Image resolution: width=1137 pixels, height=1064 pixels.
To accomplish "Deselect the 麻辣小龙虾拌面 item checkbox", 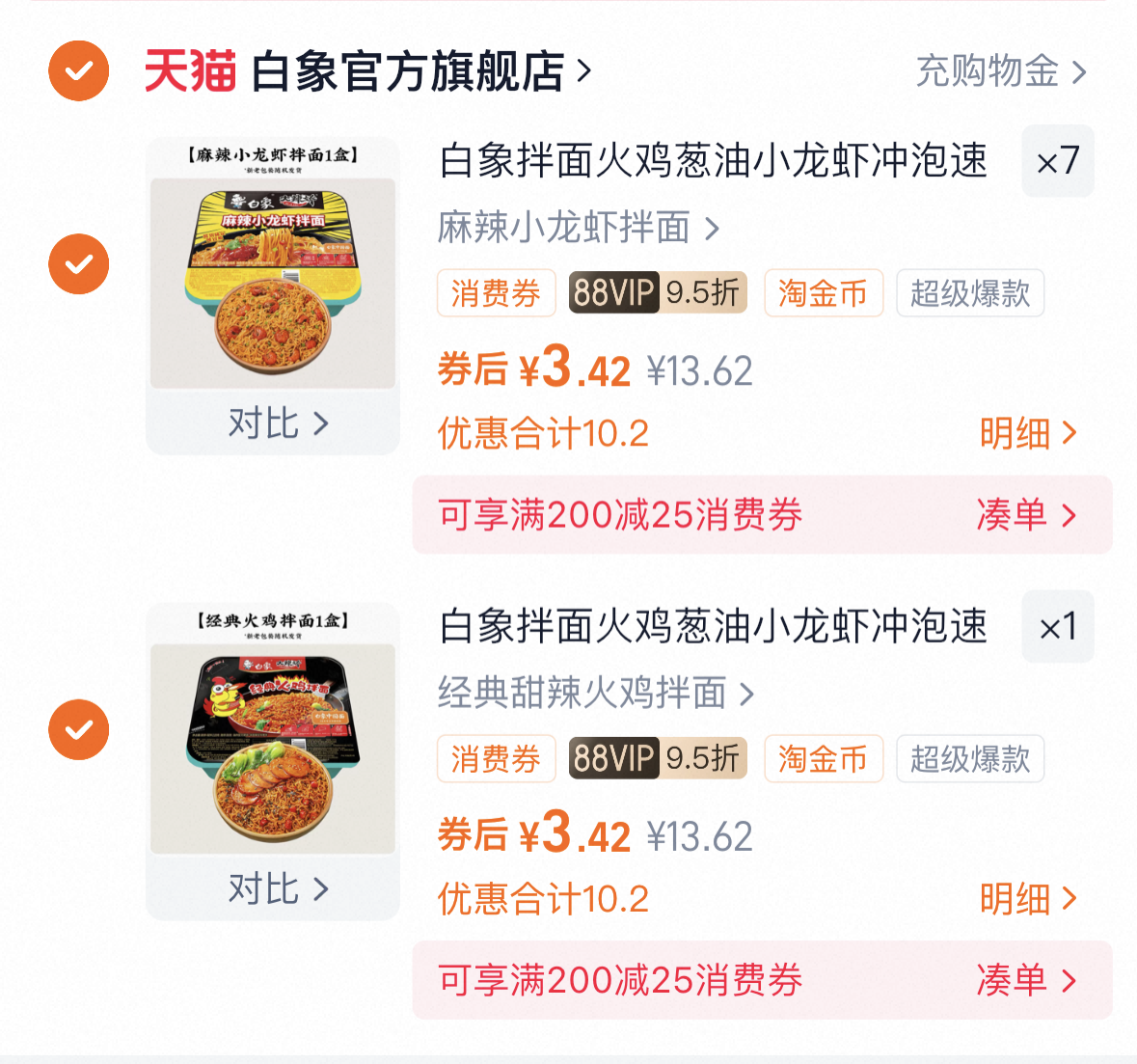I will click(x=79, y=264).
